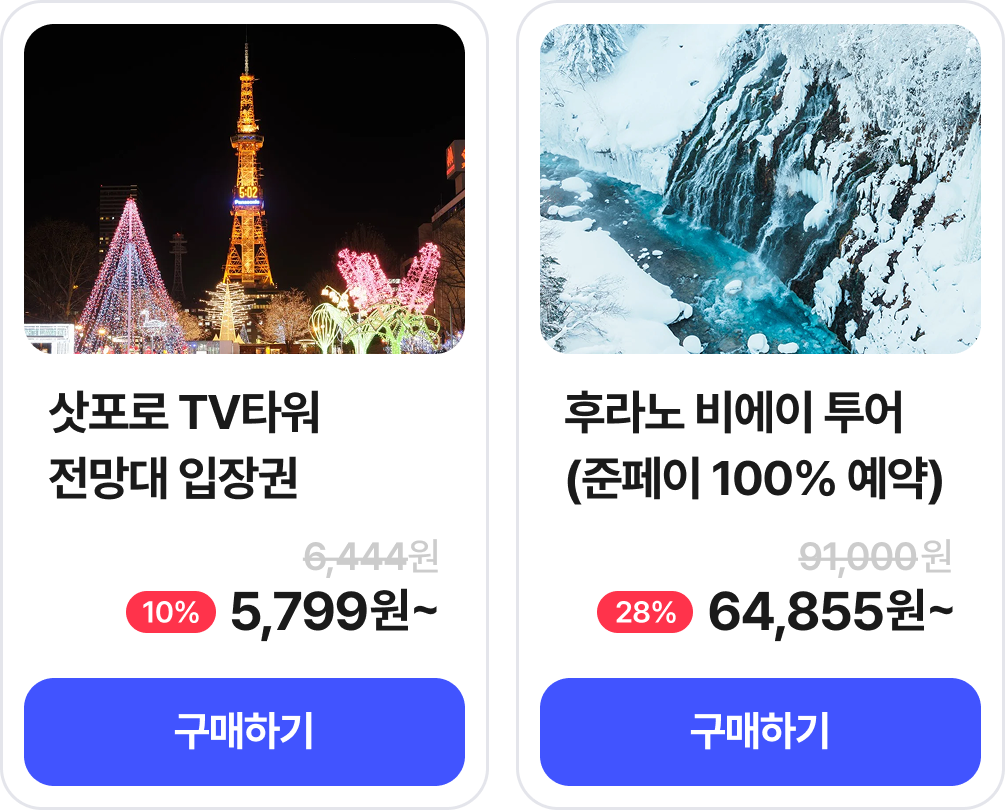
Task: Tap 구매하기 for 후라노 비에이 투어
Action: pyautogui.click(x=760, y=732)
